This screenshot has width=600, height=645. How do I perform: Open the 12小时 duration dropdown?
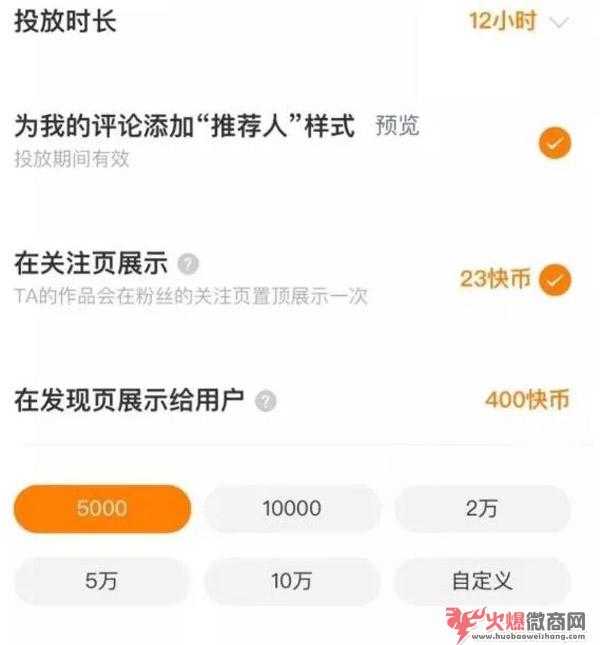point(518,22)
